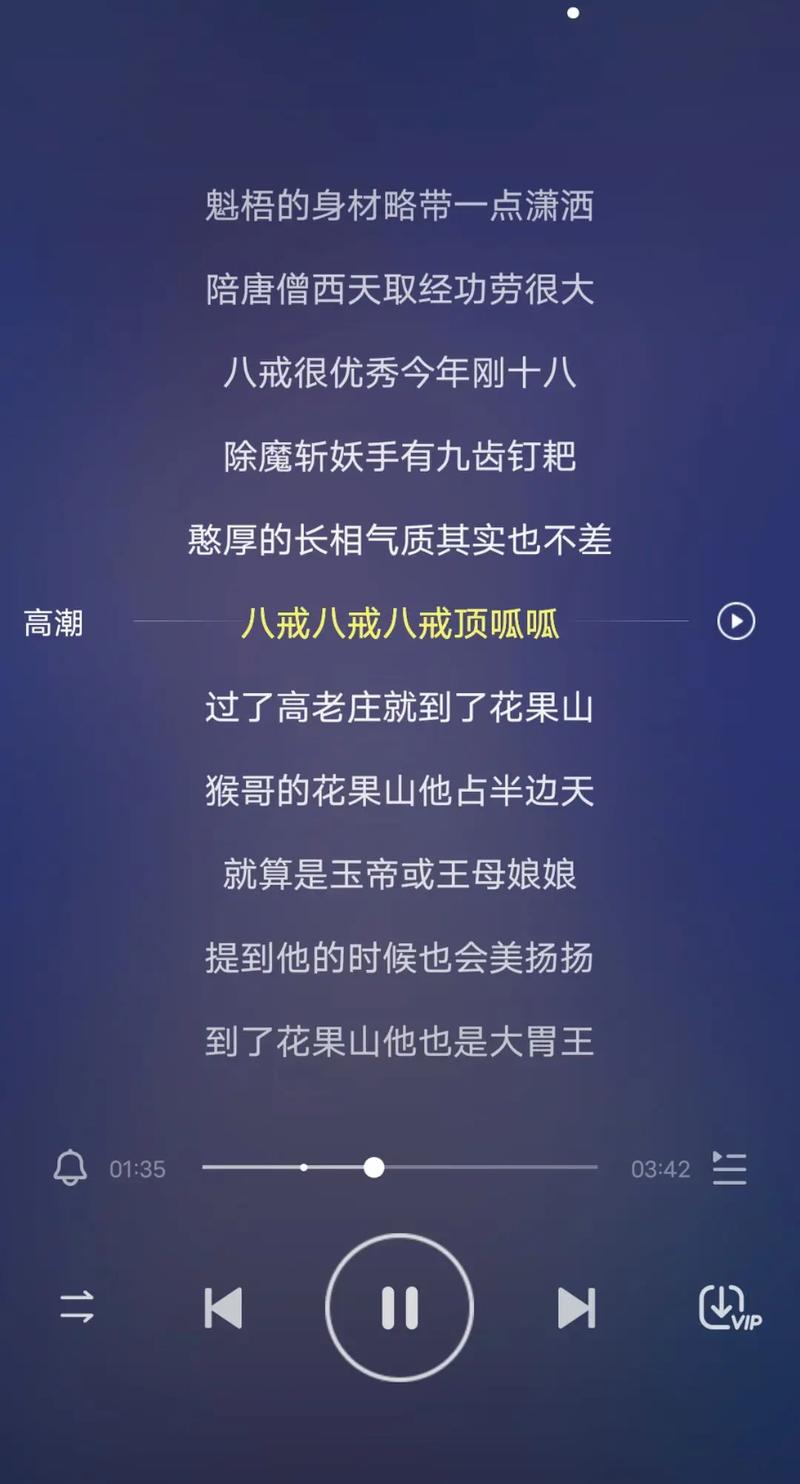Tap lyric 除魔斩妖手有九齿钉耙
This screenshot has height=1484, width=800.
[x=400, y=455]
